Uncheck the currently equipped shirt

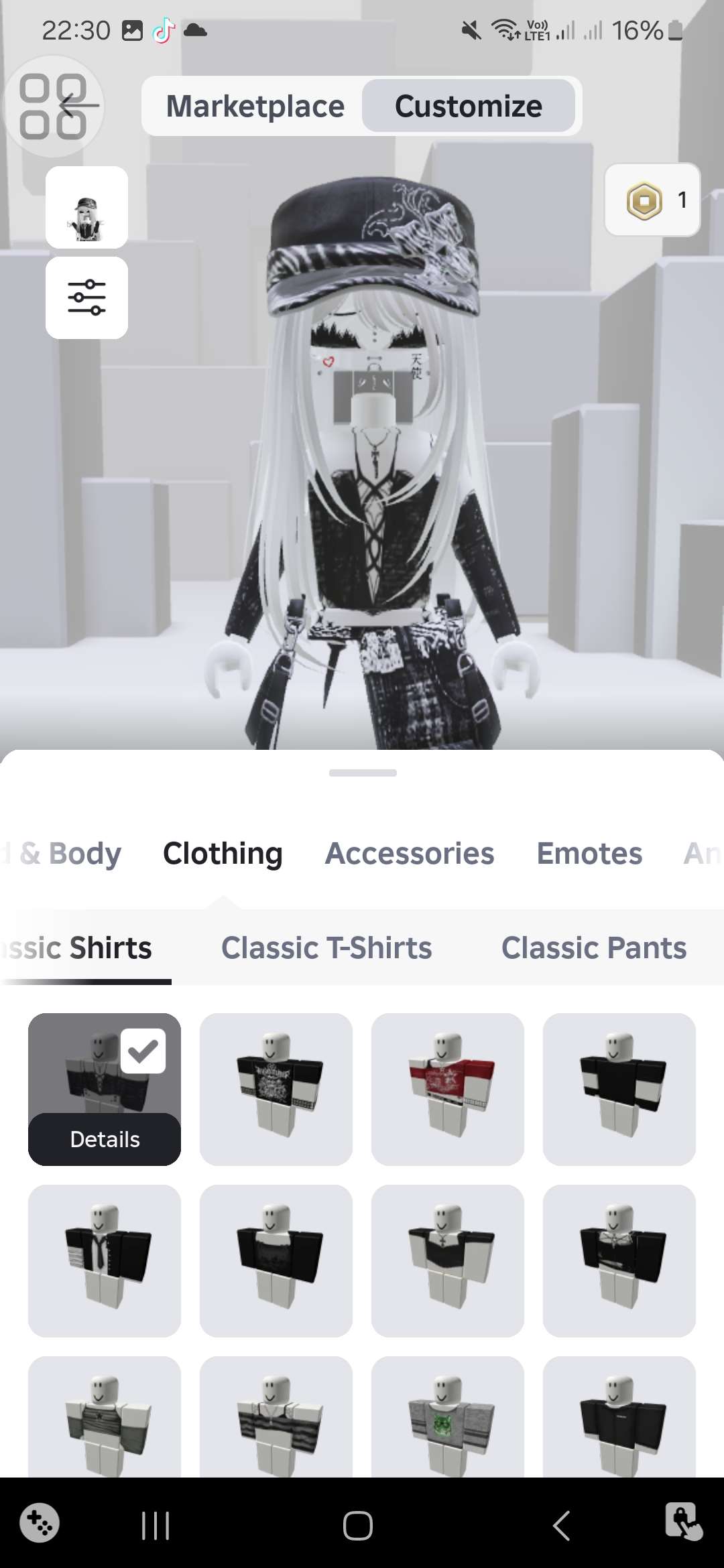[x=143, y=1051]
